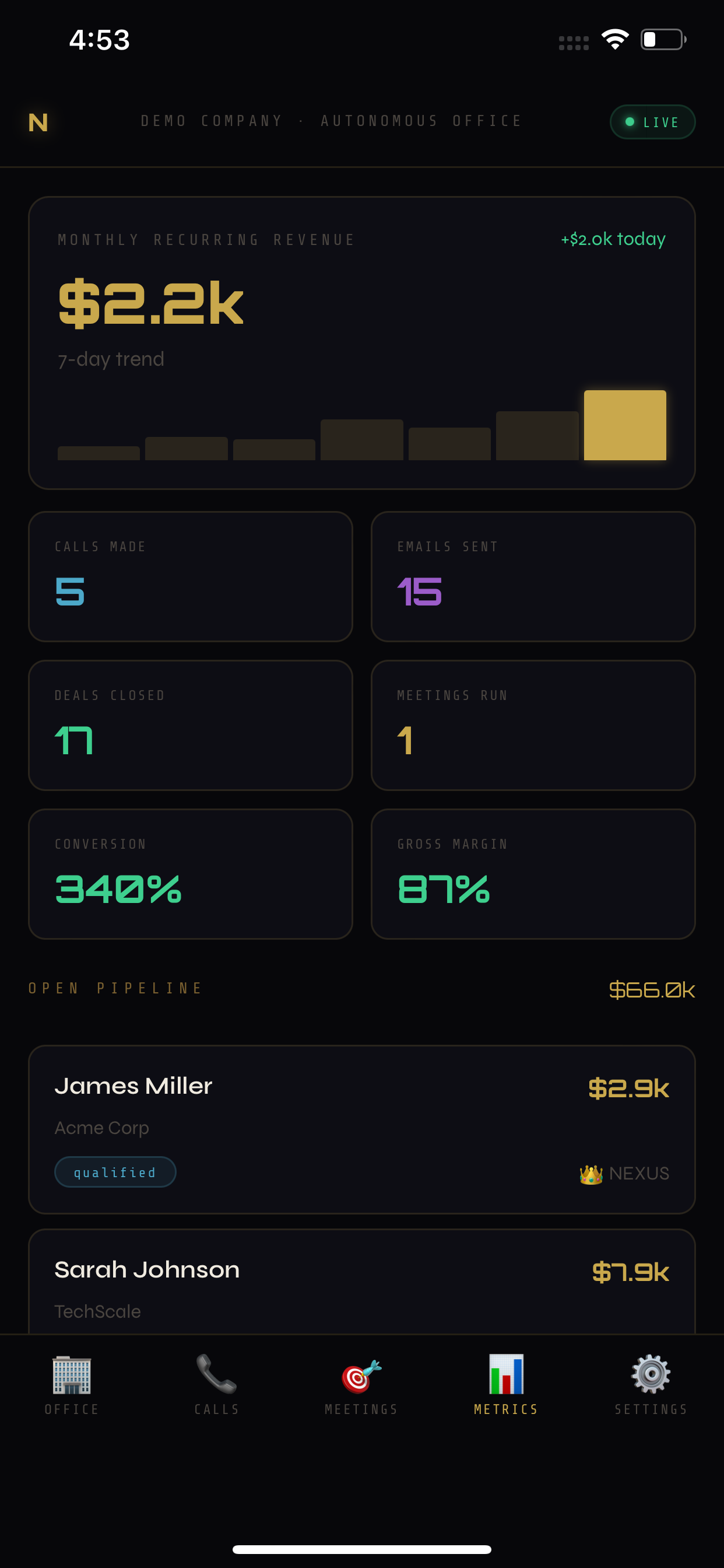Tap the Conversion 340% card
This screenshot has width=724, height=1568.
(x=191, y=873)
